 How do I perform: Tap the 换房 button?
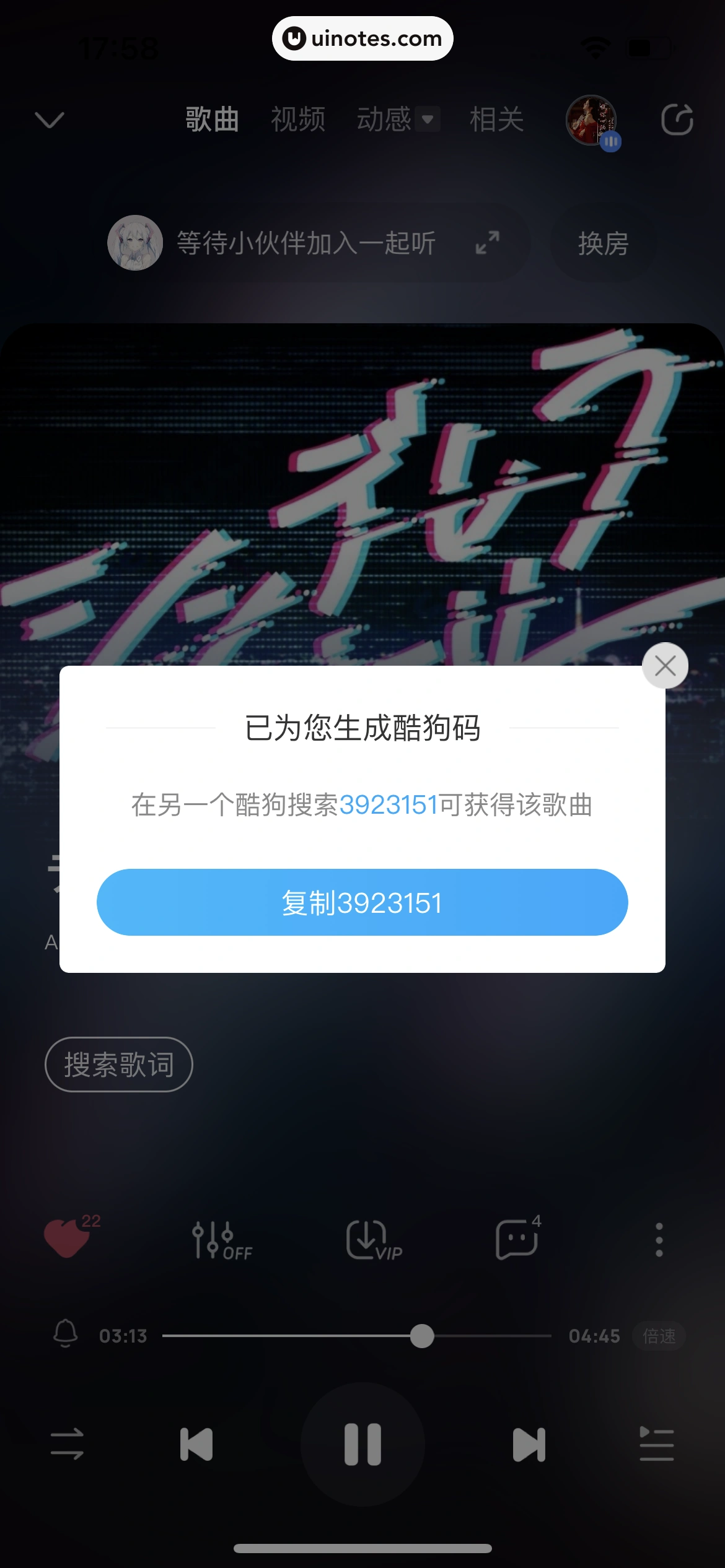603,243
